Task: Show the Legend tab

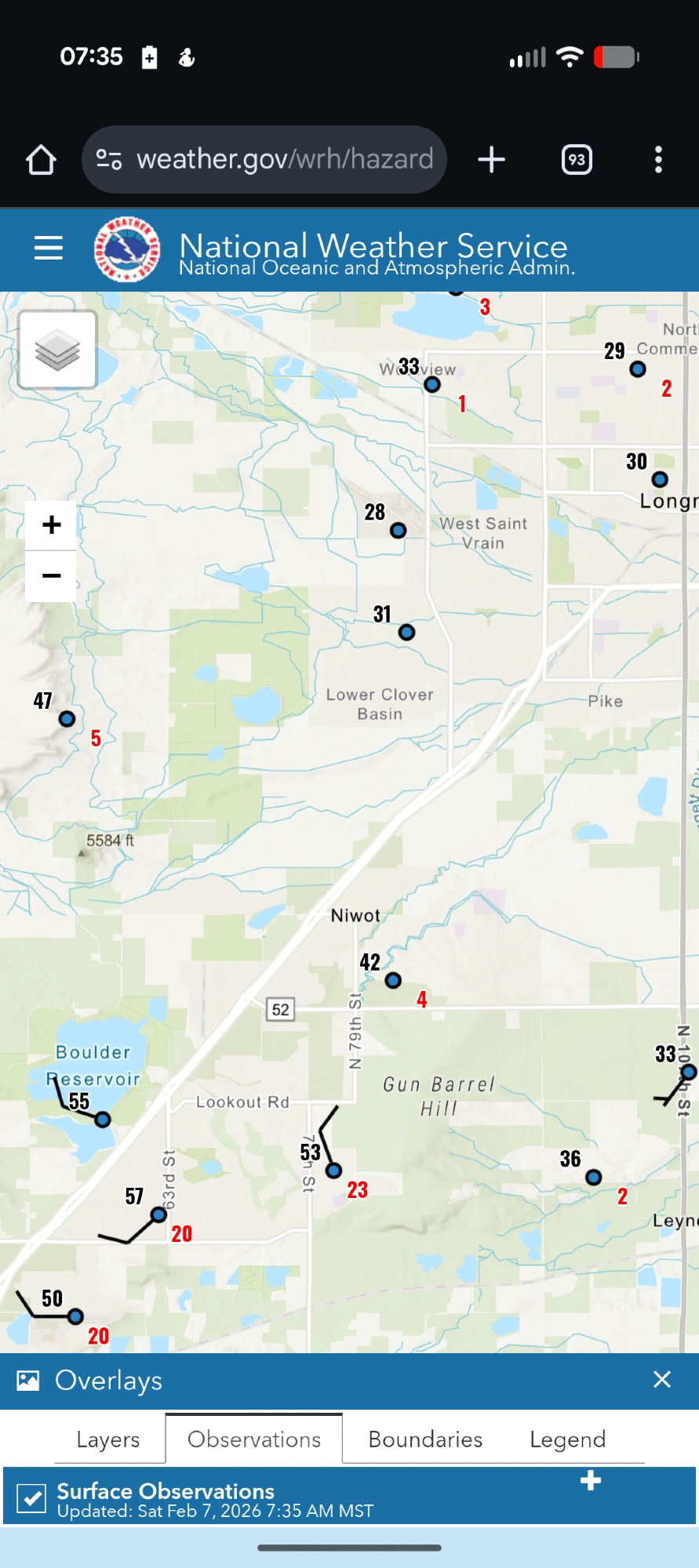Action: (x=567, y=1439)
